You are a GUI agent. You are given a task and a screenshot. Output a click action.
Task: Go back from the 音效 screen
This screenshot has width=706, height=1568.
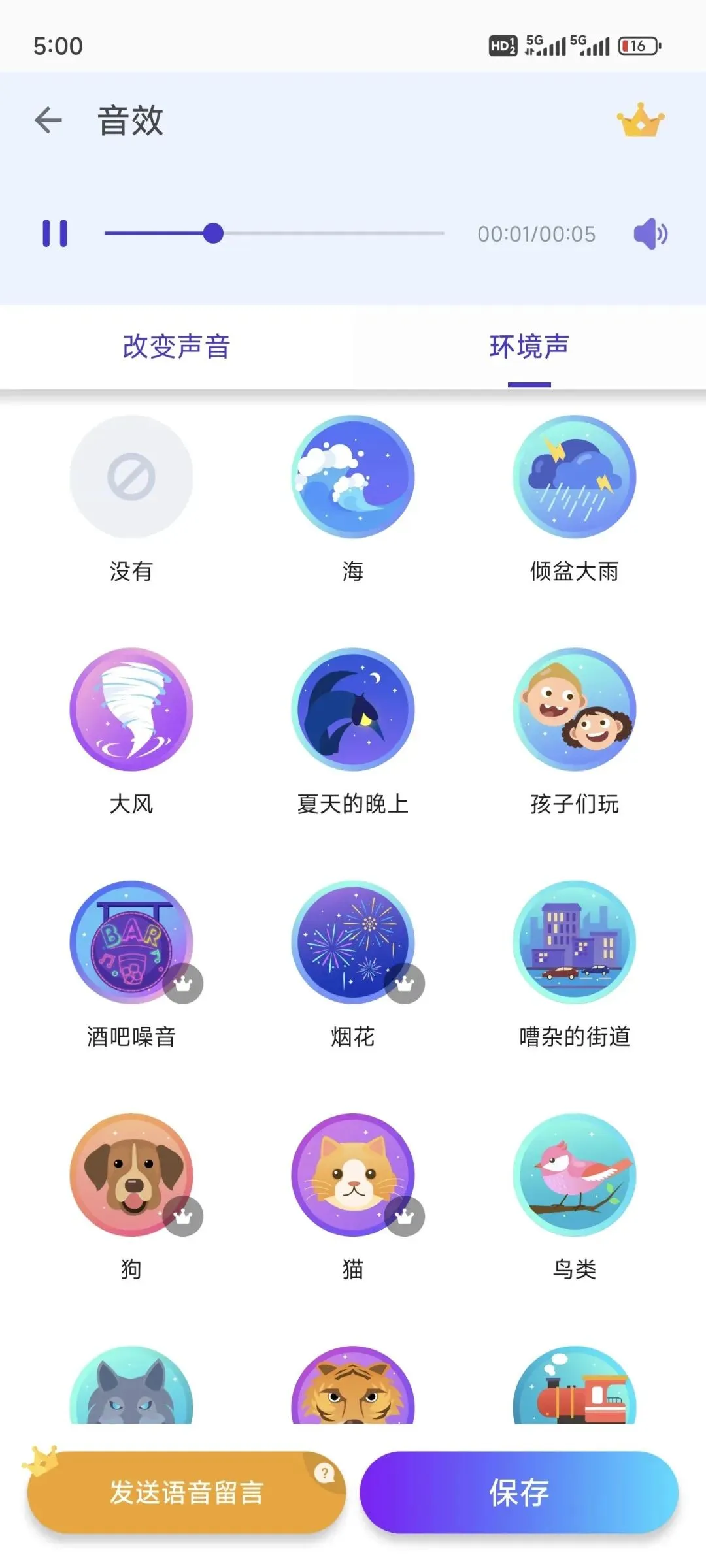[48, 121]
